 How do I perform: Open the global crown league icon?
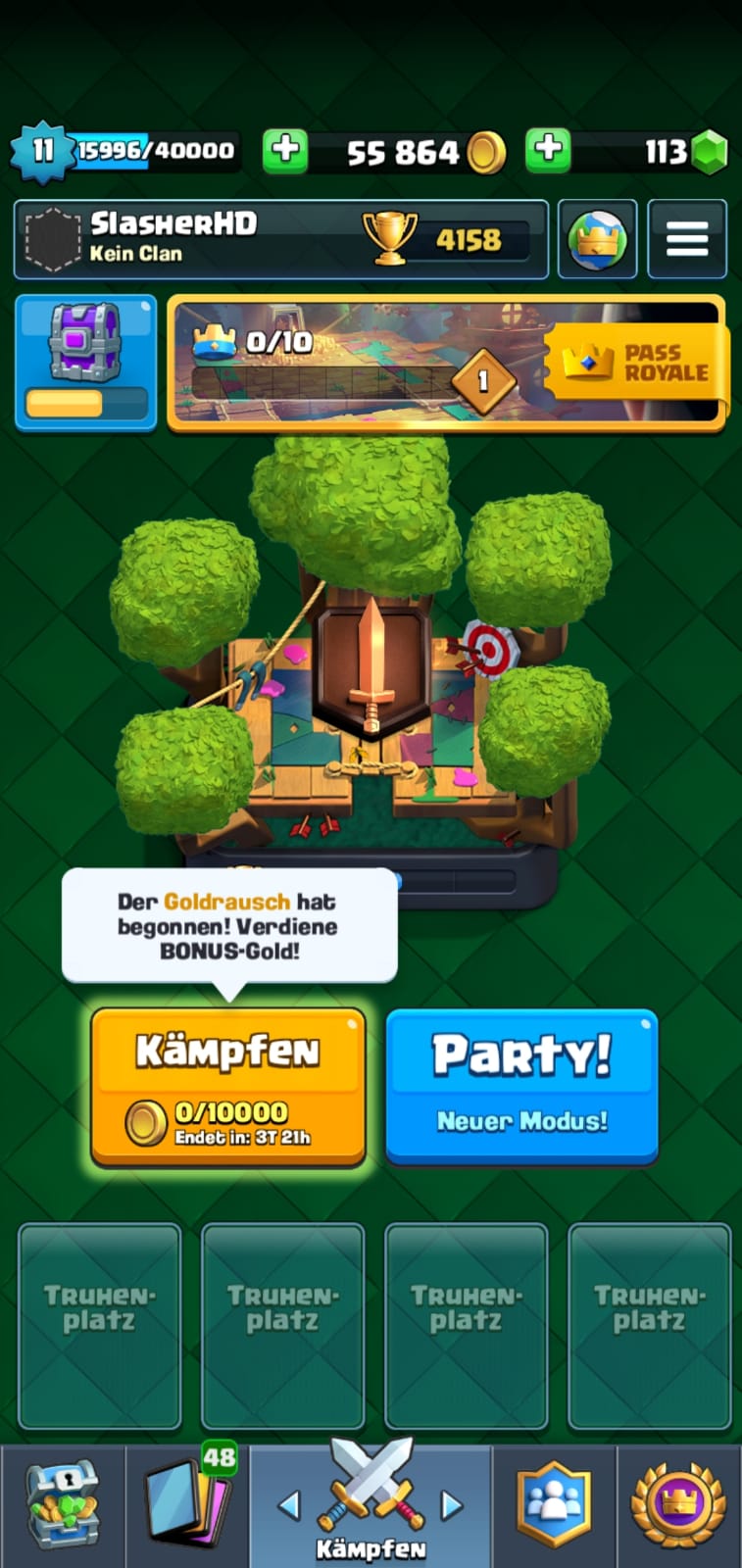pyautogui.click(x=598, y=239)
